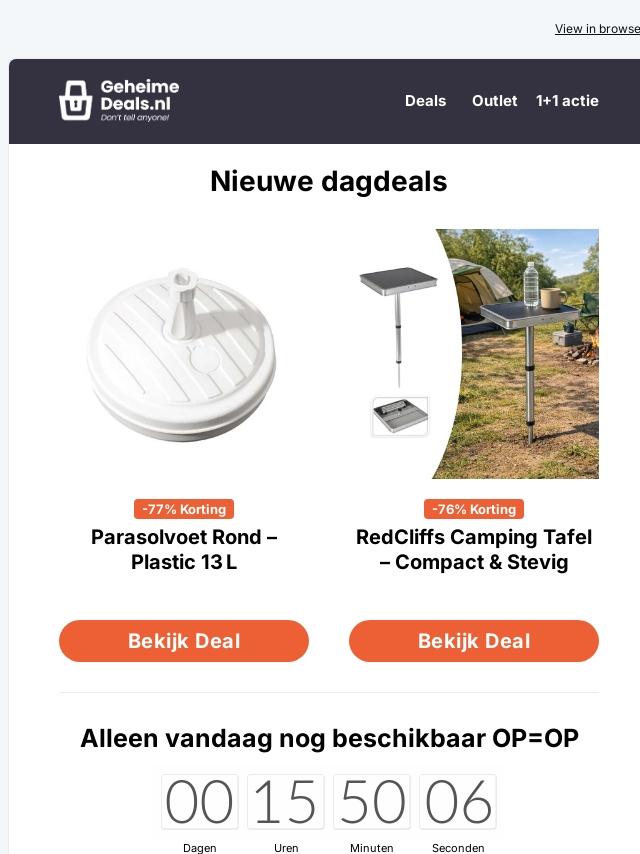Open the Outlet page
The width and height of the screenshot is (640, 854).
(x=494, y=101)
